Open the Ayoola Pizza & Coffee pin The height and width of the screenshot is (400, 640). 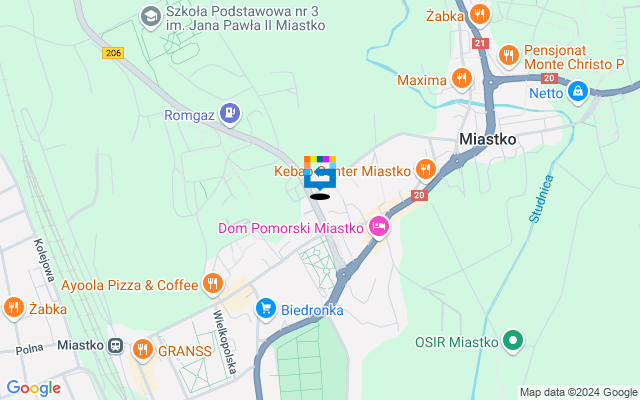click(212, 285)
